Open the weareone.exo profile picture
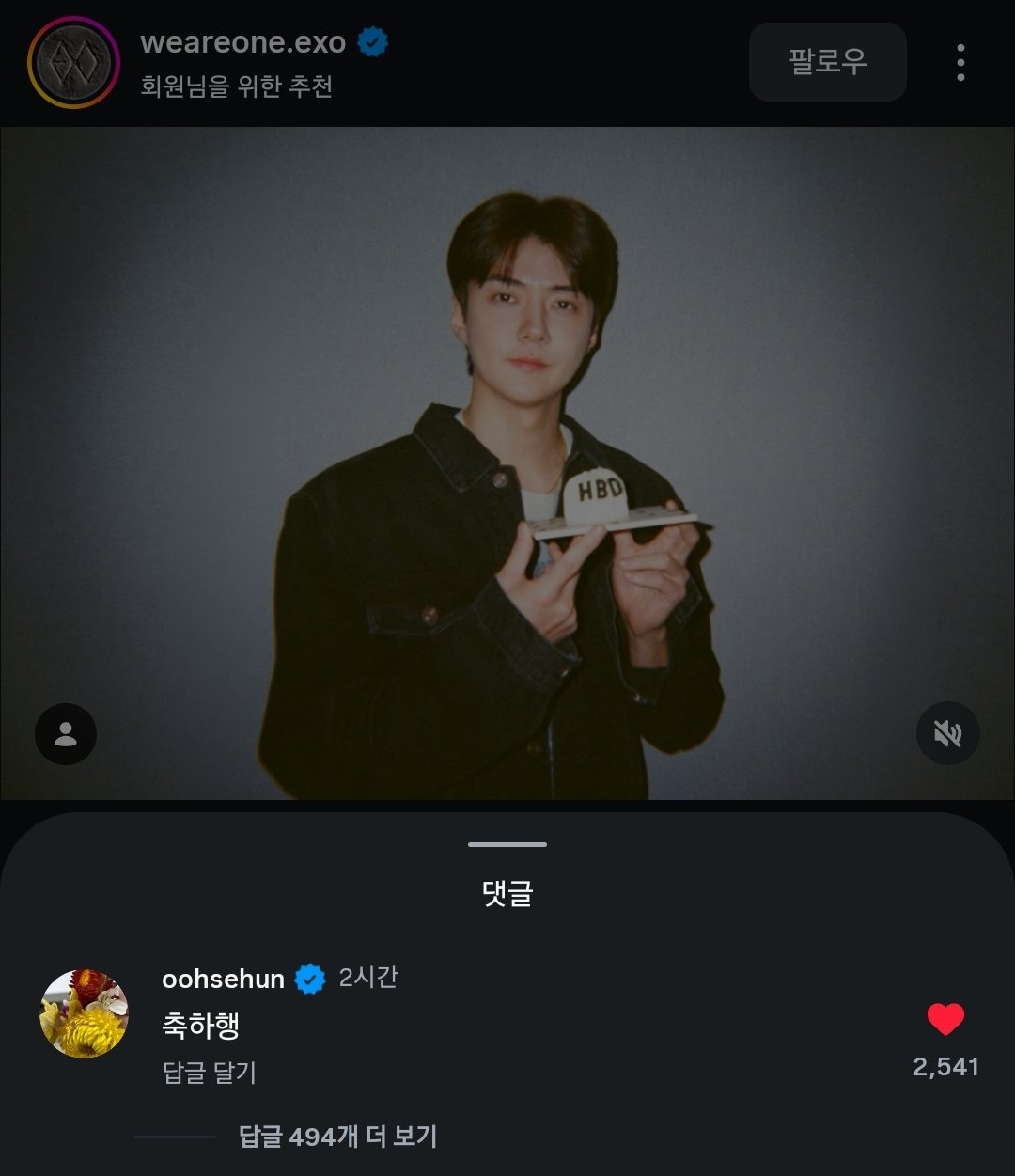Viewport: 1015px width, 1176px height. [x=73, y=63]
